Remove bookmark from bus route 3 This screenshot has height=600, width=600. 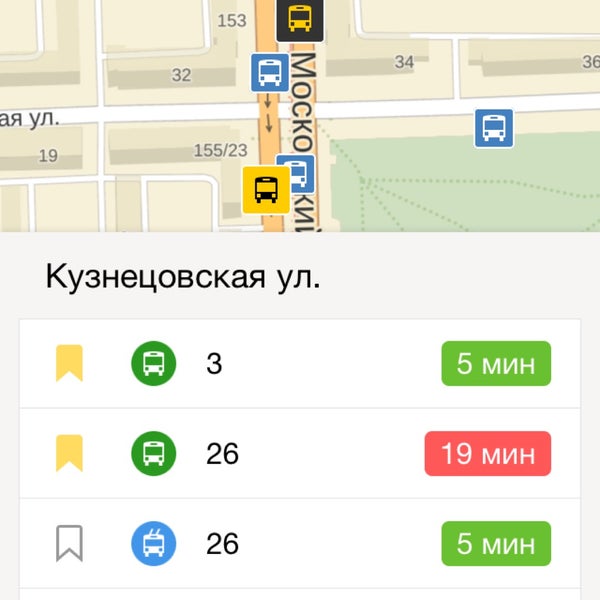click(69, 363)
